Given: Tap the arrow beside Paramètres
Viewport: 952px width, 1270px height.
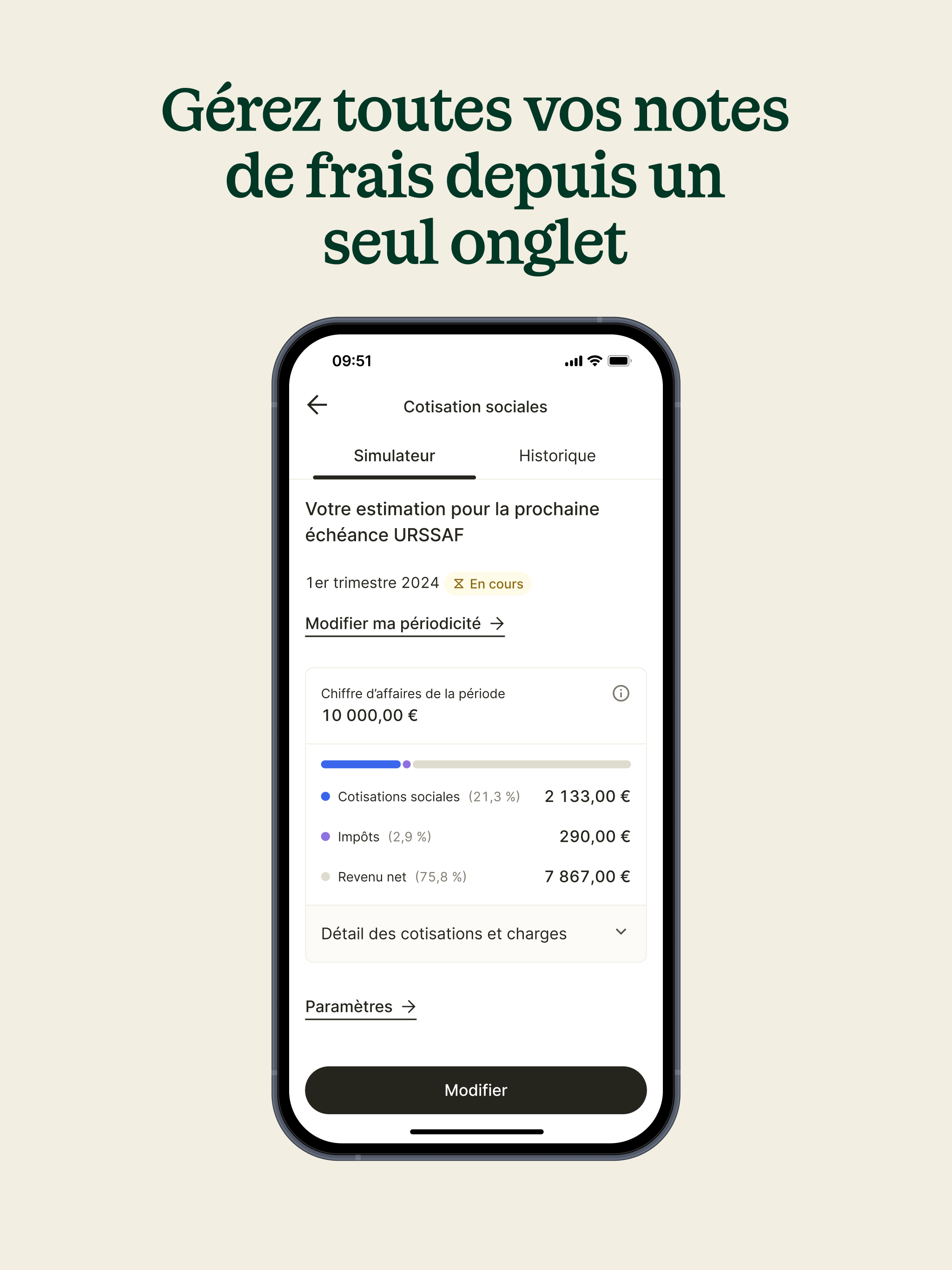Looking at the screenshot, I should 409,1006.
